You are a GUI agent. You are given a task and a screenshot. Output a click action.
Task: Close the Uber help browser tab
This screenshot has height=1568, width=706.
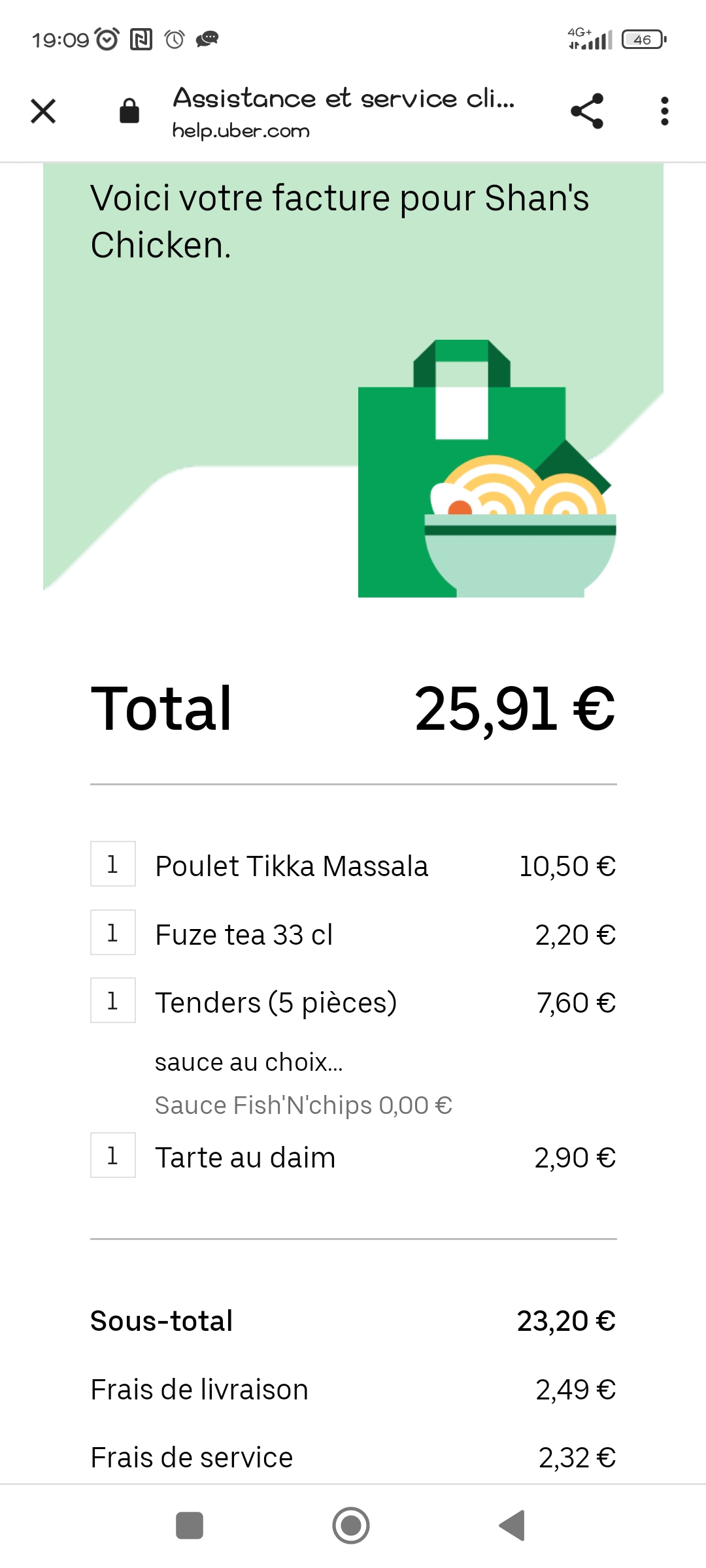tap(43, 111)
